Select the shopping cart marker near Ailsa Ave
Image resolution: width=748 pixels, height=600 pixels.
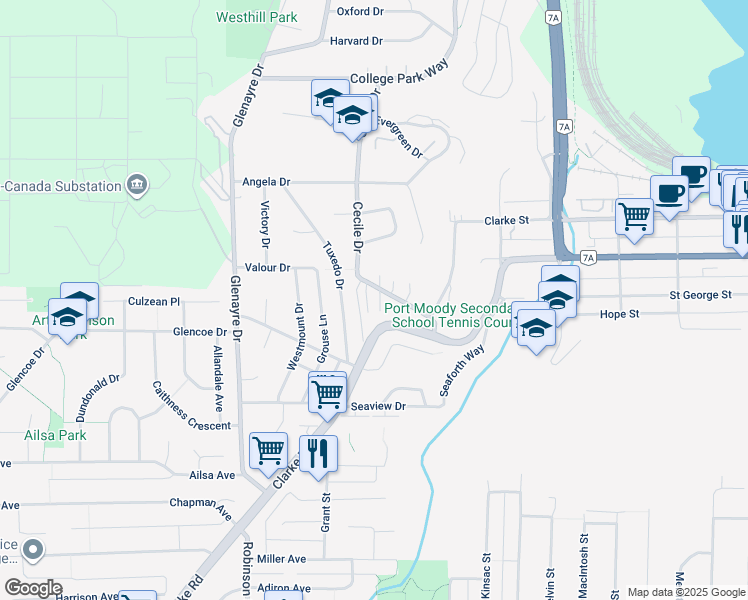tap(268, 451)
